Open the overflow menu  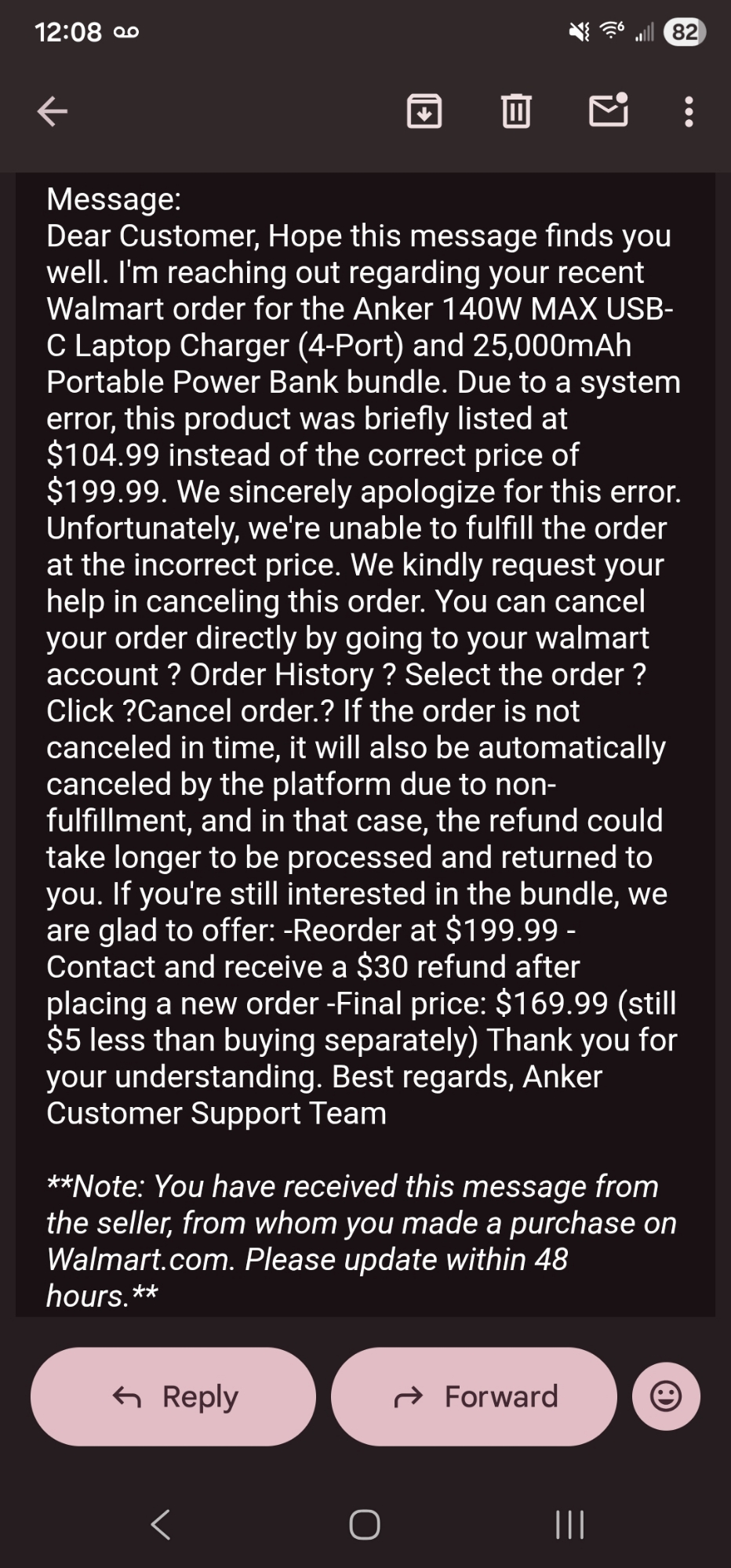[x=689, y=111]
